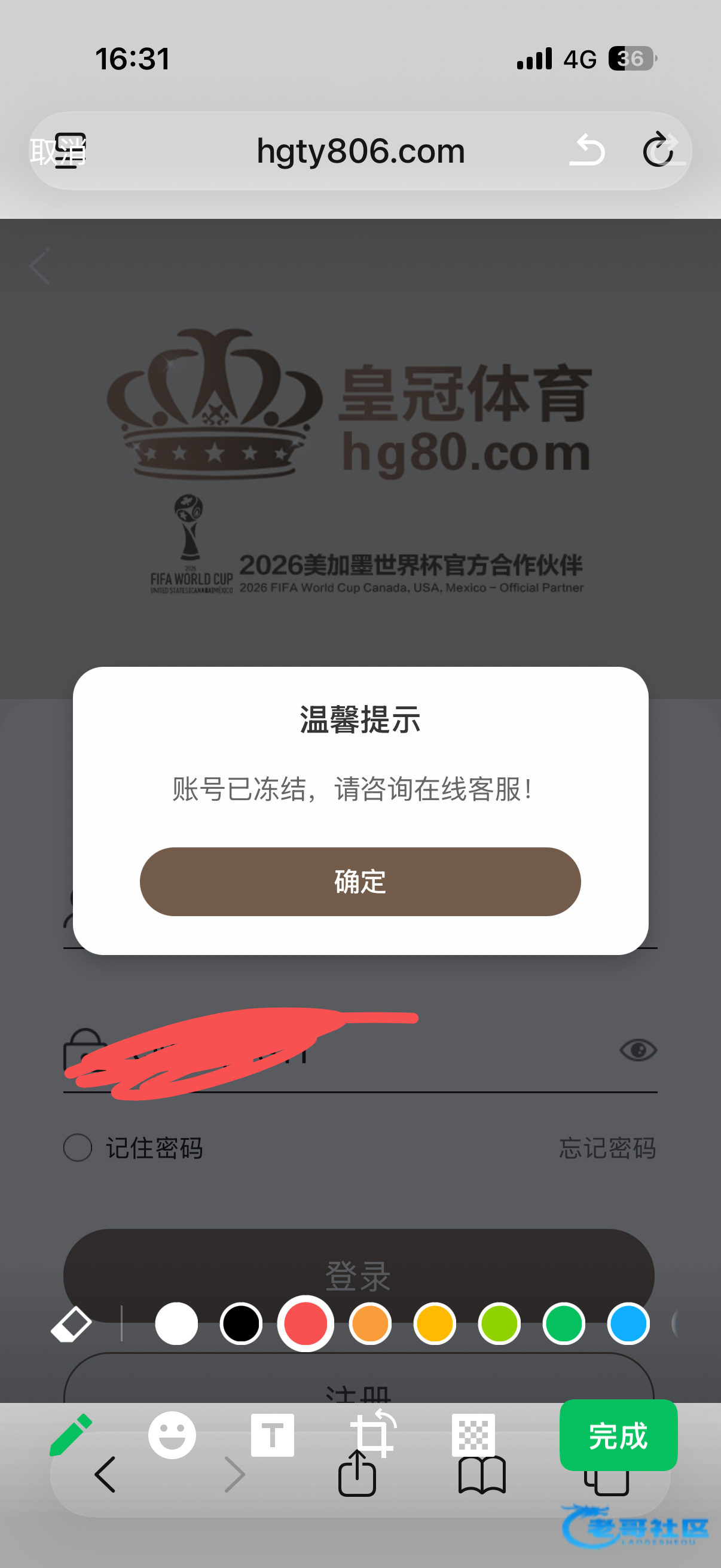This screenshot has width=721, height=1568.
Task: Activate the green pen drawing tool
Action: (x=71, y=1435)
